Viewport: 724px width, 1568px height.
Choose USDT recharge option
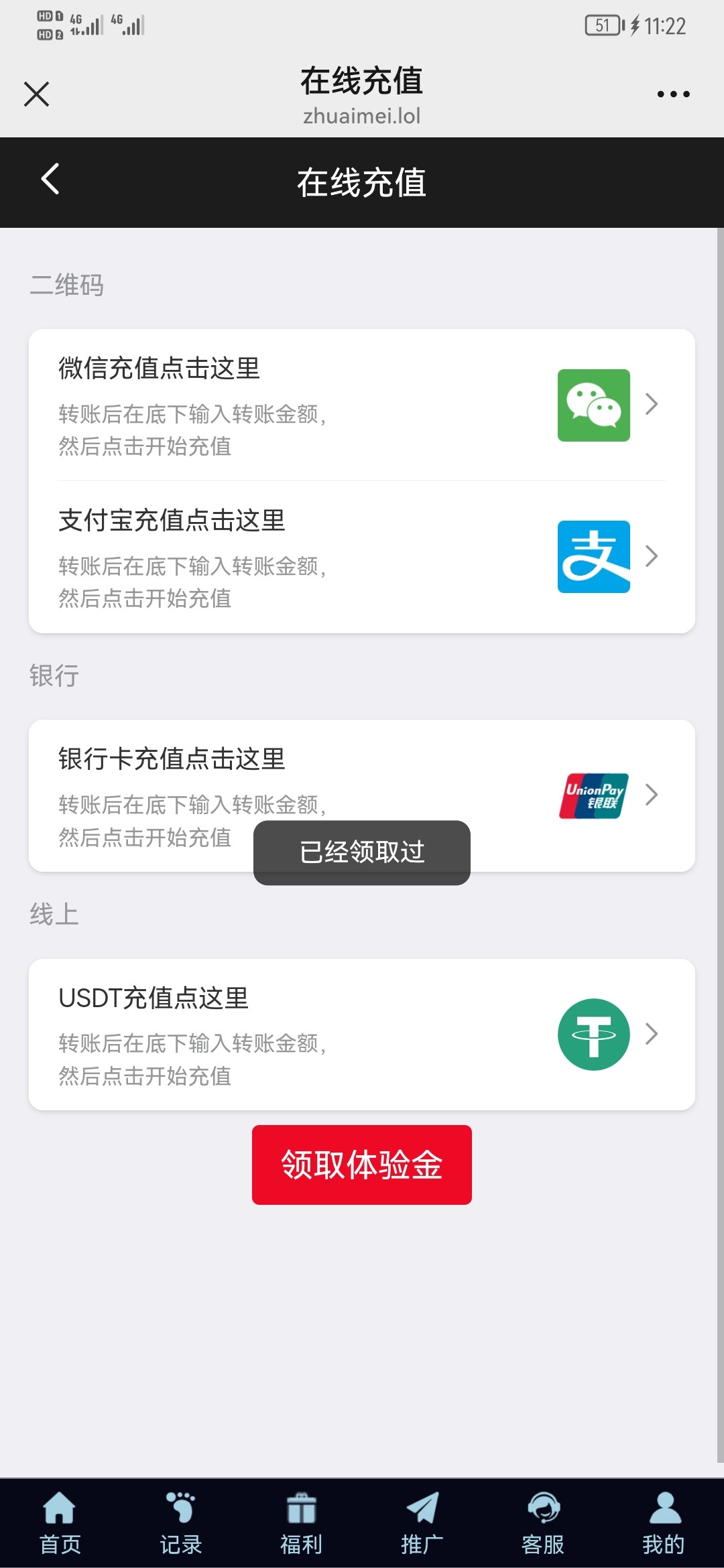362,1035
